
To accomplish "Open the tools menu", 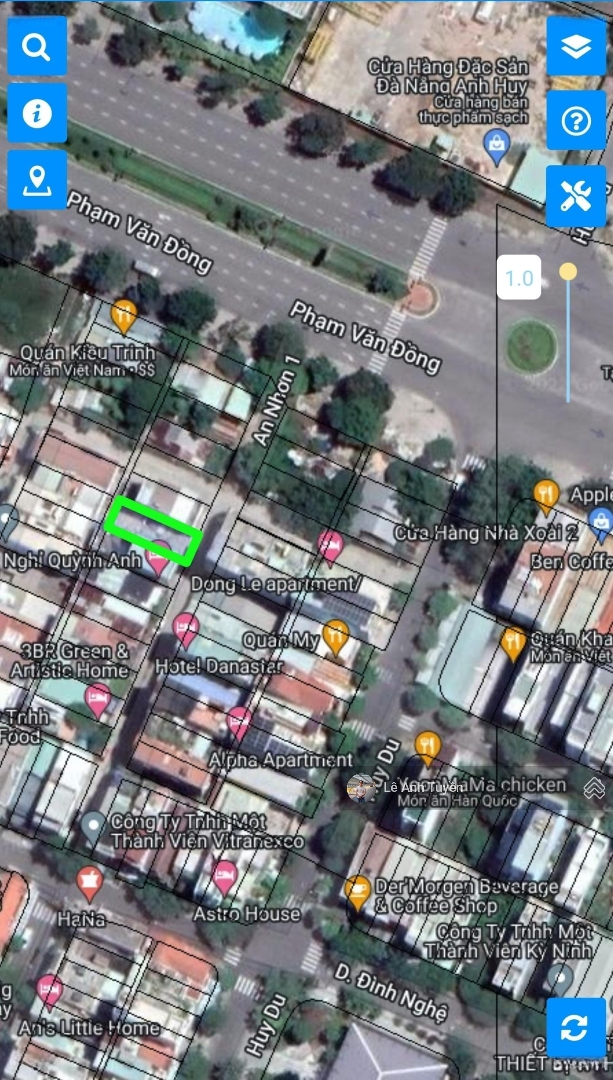I will point(576,196).
